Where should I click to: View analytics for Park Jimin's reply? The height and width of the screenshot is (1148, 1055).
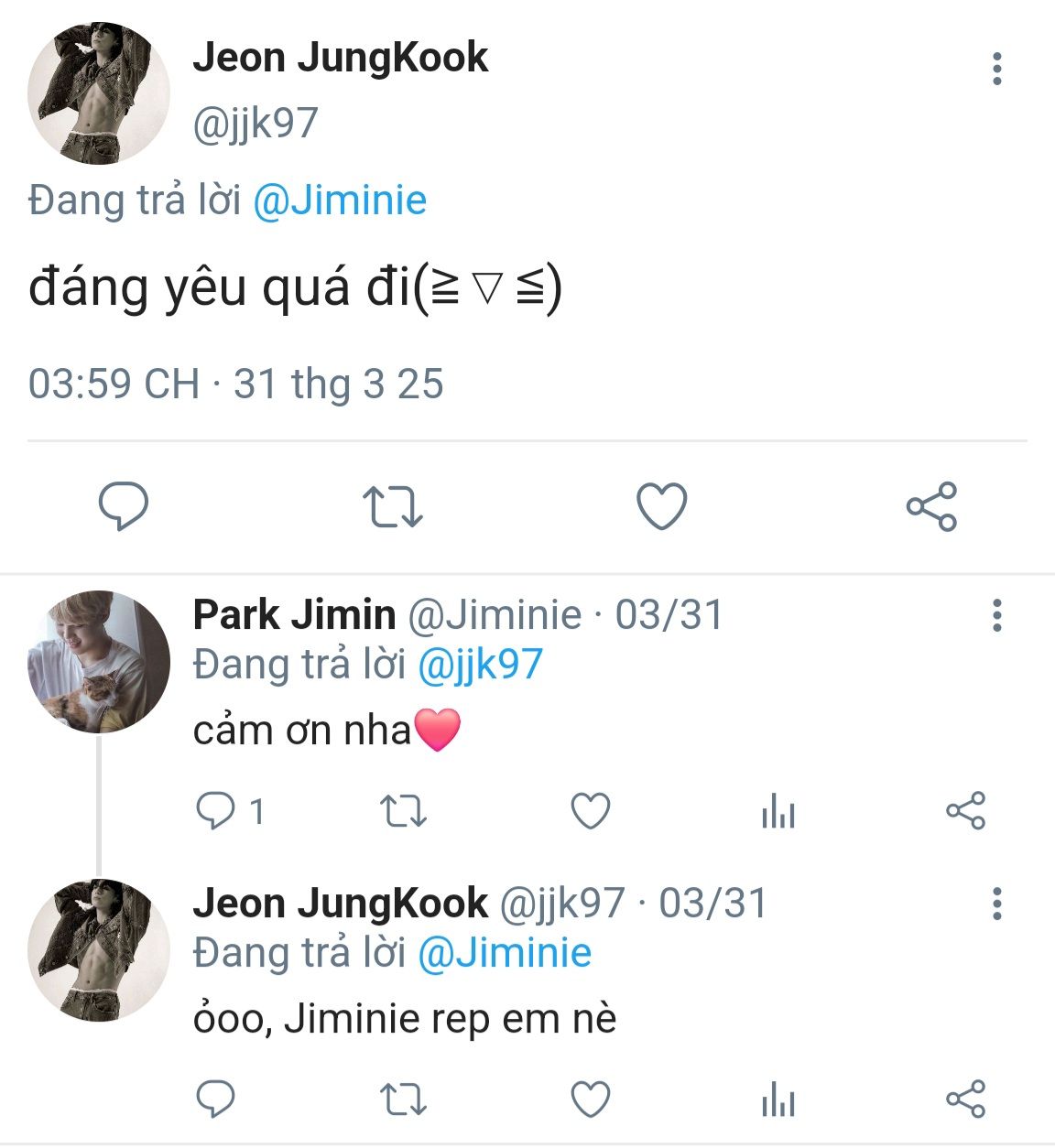[778, 811]
